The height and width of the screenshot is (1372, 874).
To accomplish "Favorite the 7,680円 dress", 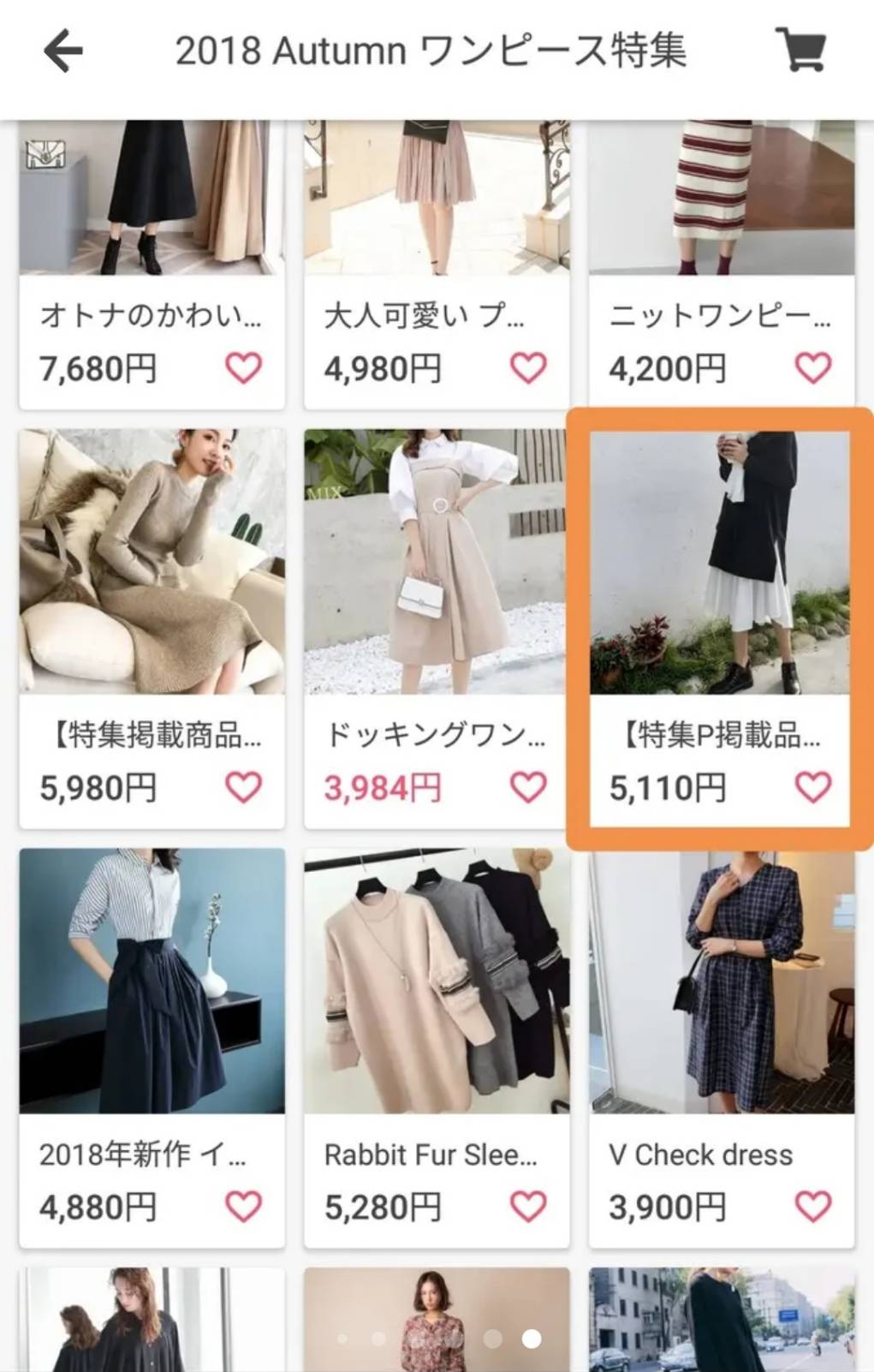I will pyautogui.click(x=244, y=368).
